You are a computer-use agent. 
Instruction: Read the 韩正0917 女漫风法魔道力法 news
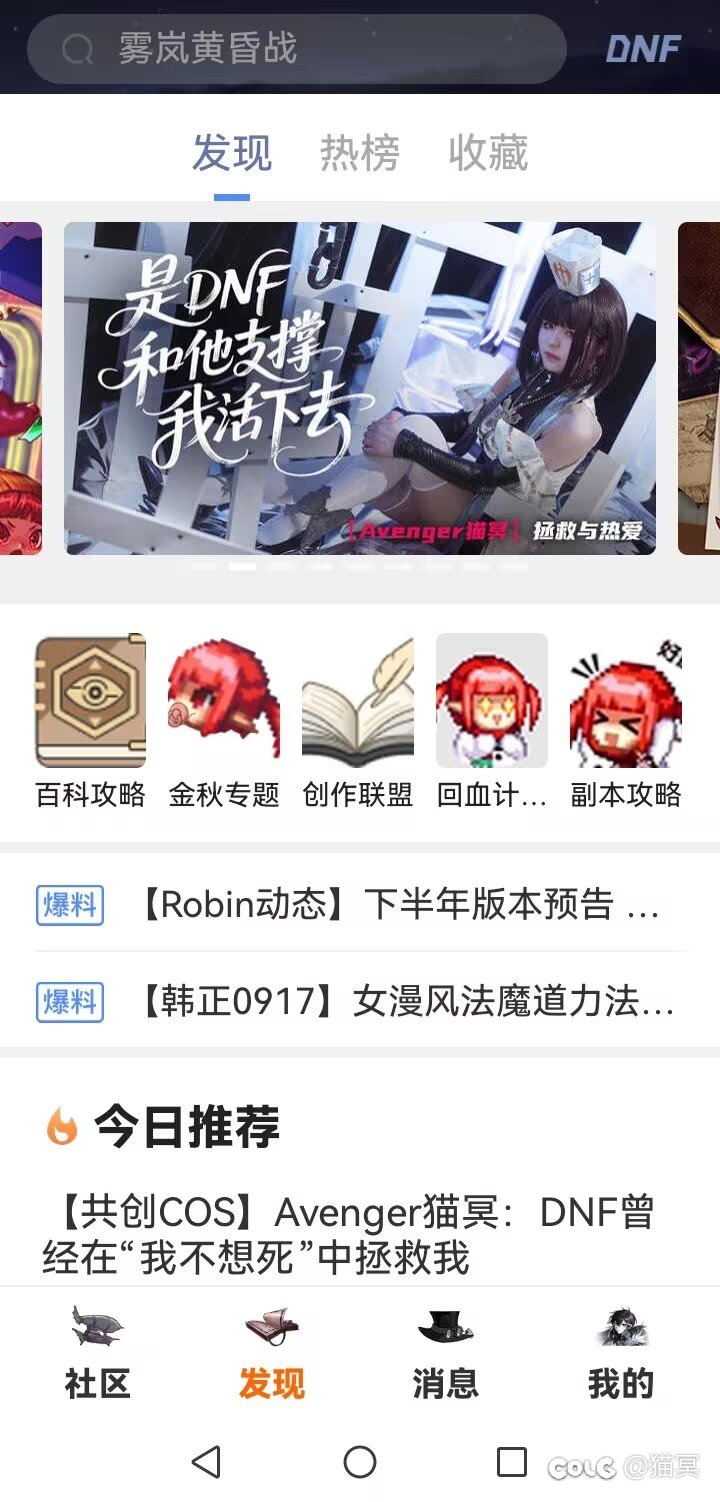402,1001
